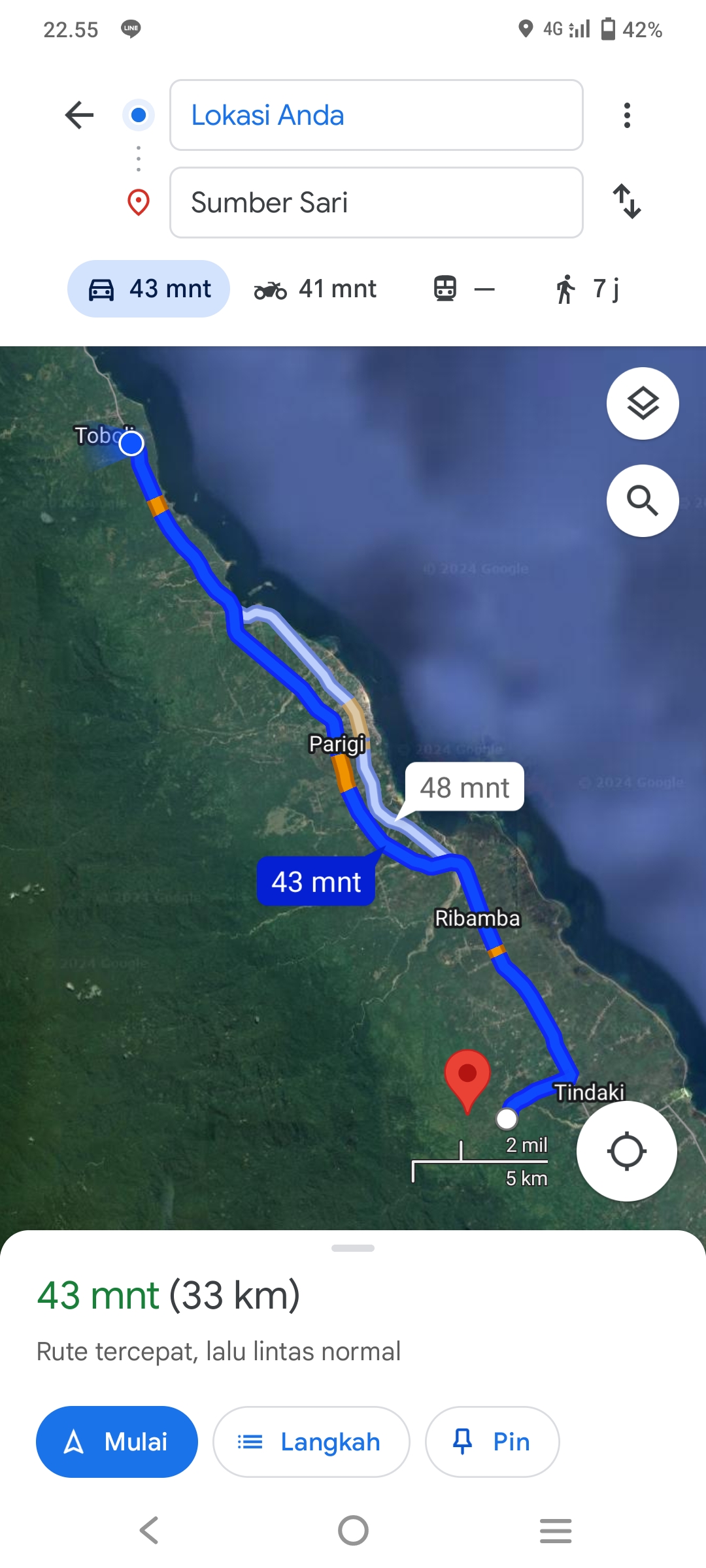The width and height of the screenshot is (706, 1568).
Task: Open the three-dot overflow menu
Action: [627, 115]
